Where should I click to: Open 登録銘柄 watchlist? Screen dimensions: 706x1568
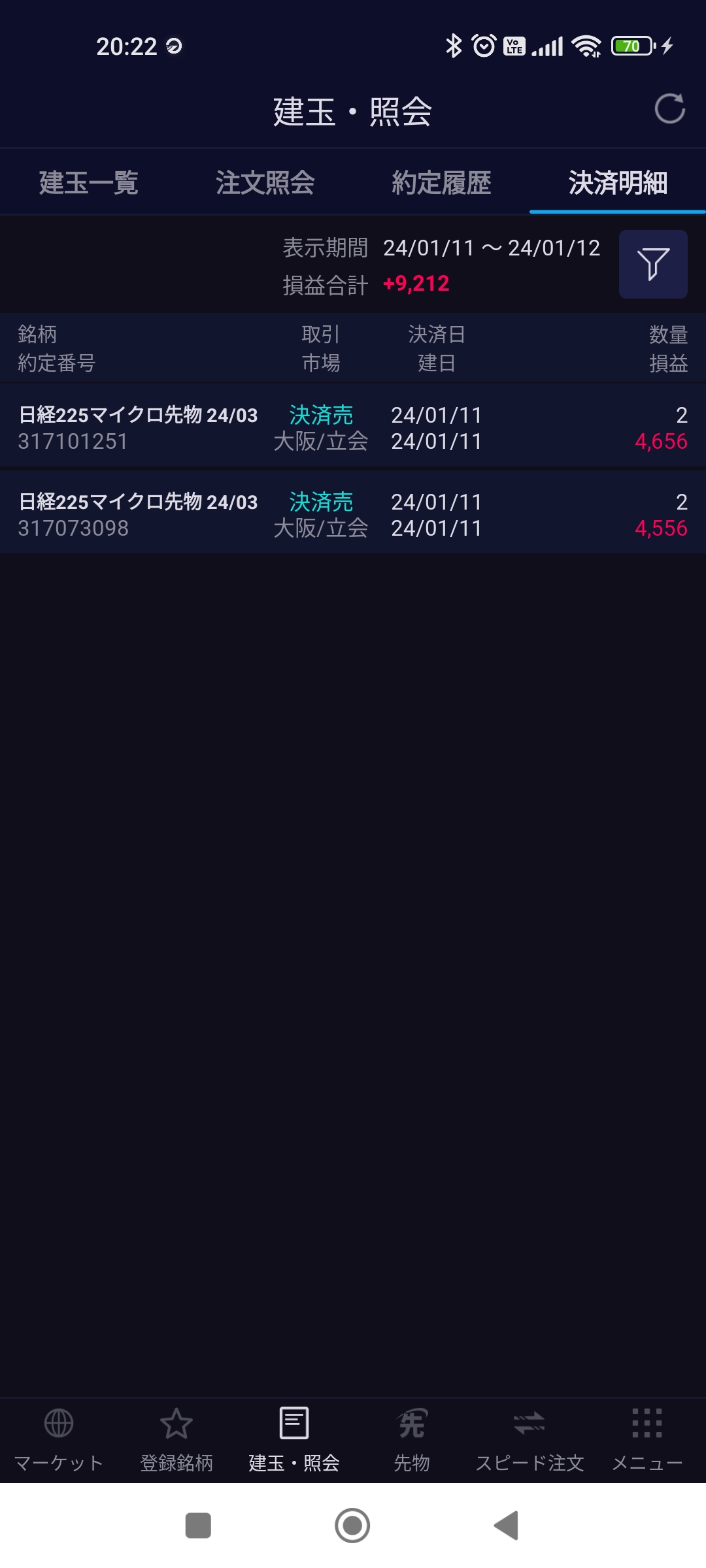pos(176,1439)
